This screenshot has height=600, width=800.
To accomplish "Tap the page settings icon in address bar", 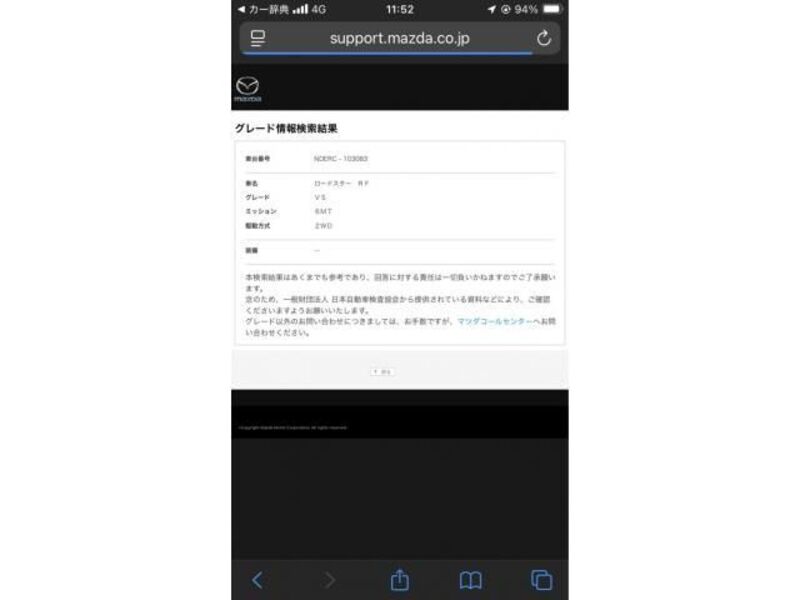I will (x=257, y=38).
